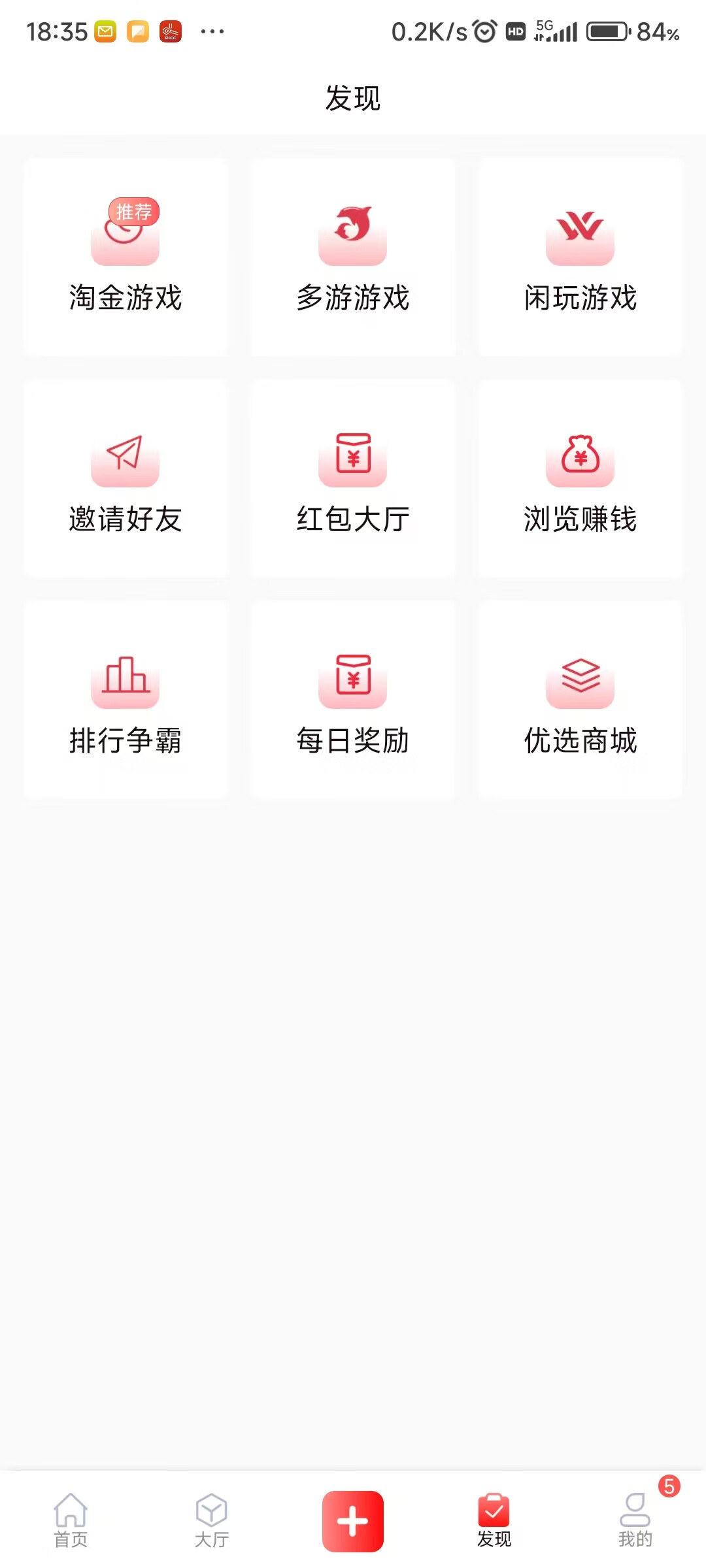Enter the 红包大厅 red packet hall

pyautogui.click(x=353, y=479)
